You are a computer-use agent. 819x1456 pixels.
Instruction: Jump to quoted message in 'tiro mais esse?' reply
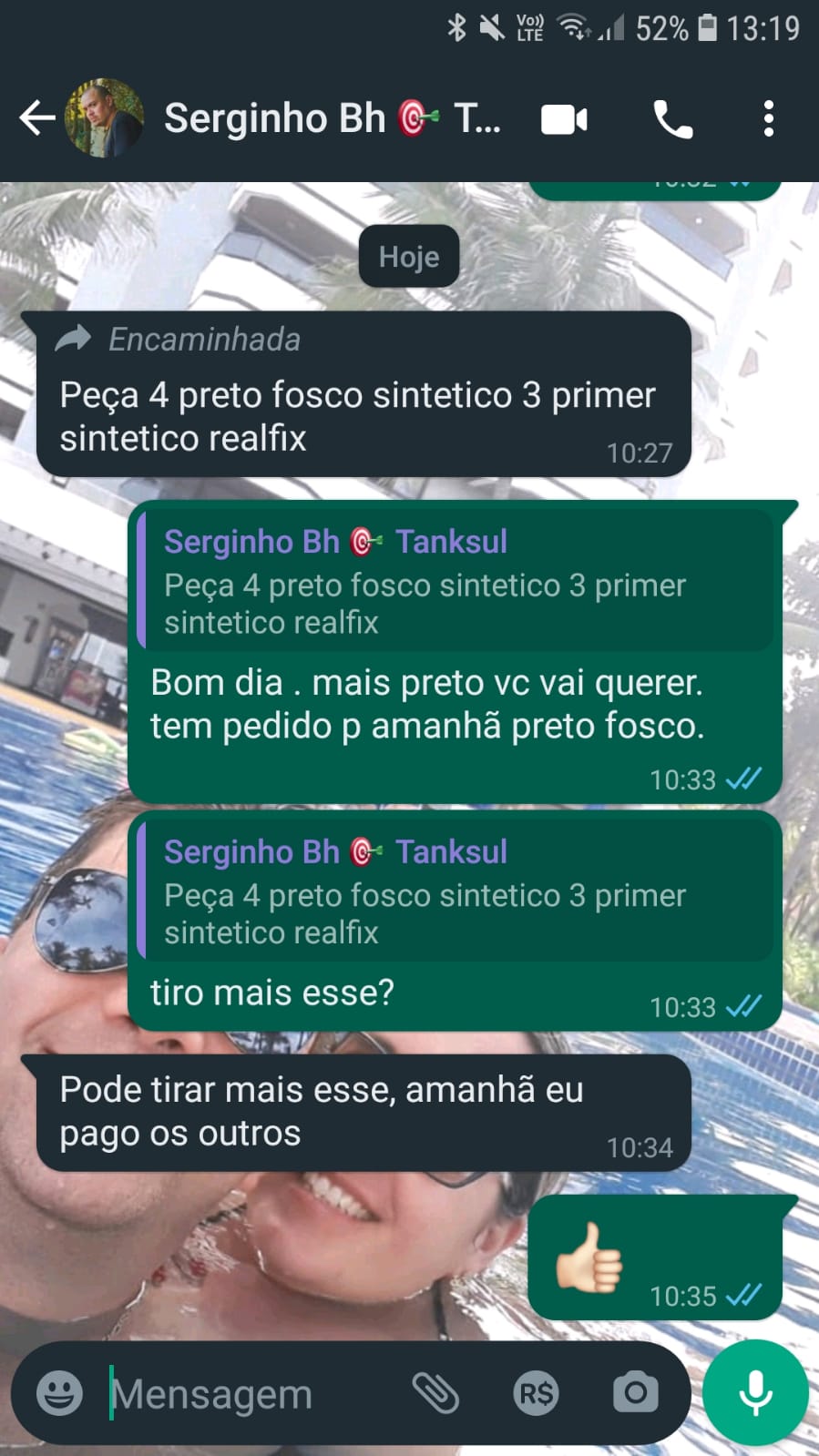pos(456,891)
